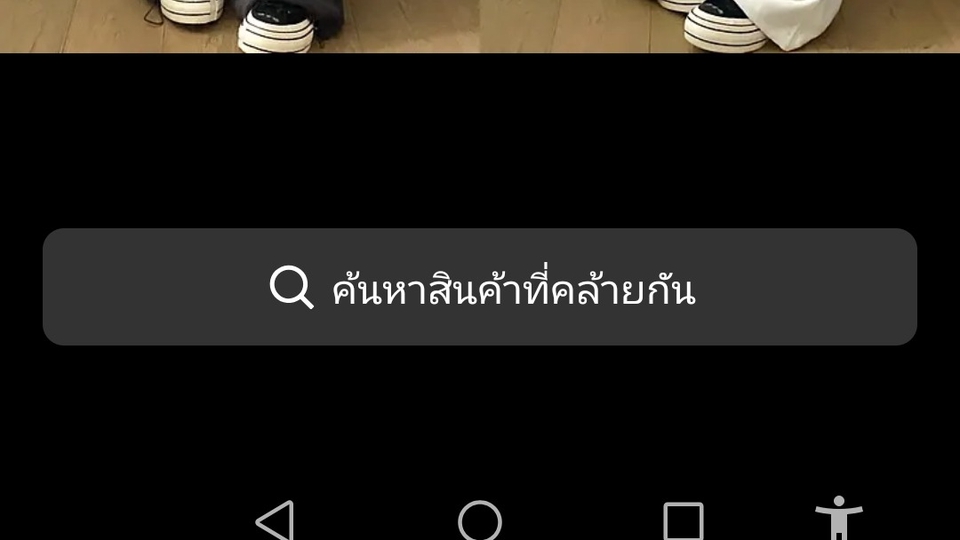
Task: Go back with the system back button
Action: pyautogui.click(x=275, y=520)
